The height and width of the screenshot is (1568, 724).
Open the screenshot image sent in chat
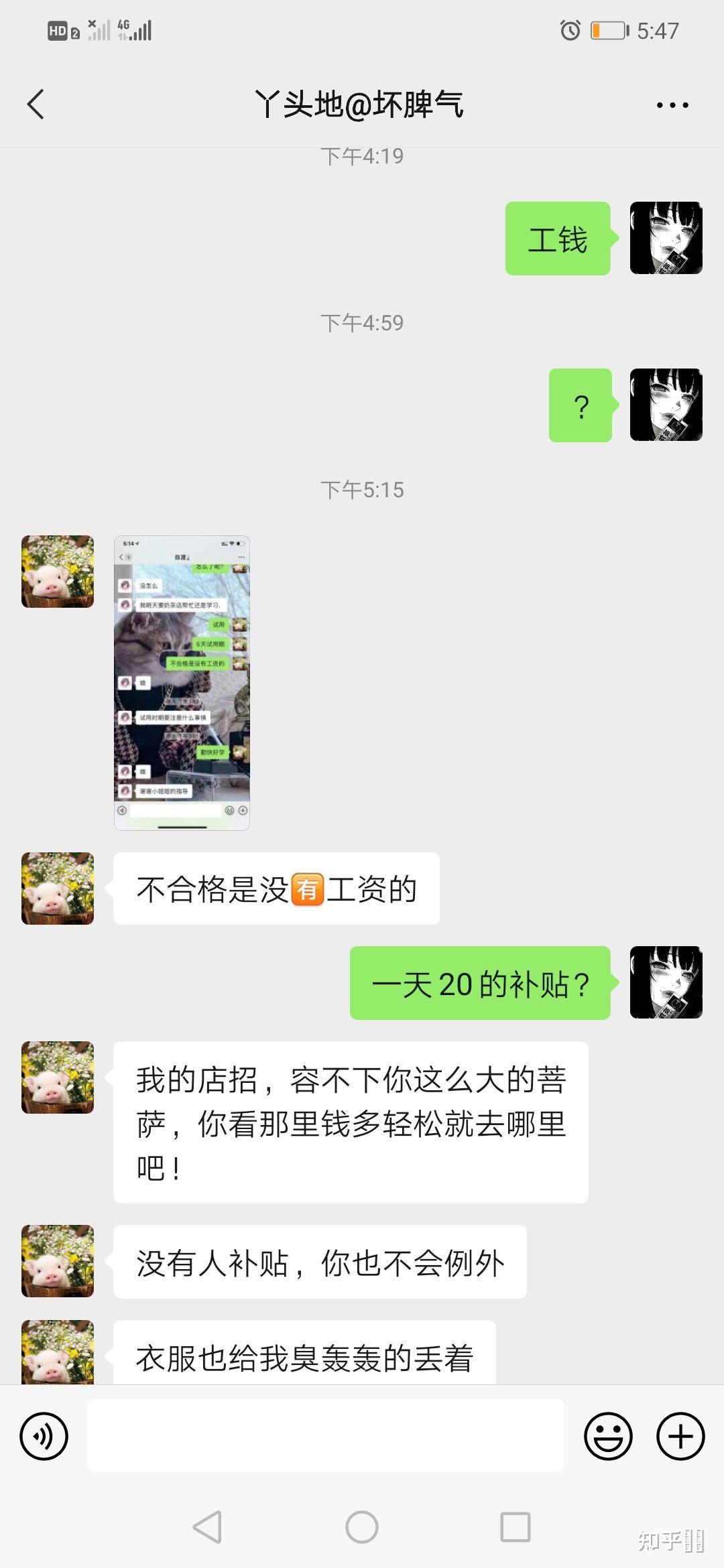pyautogui.click(x=182, y=683)
